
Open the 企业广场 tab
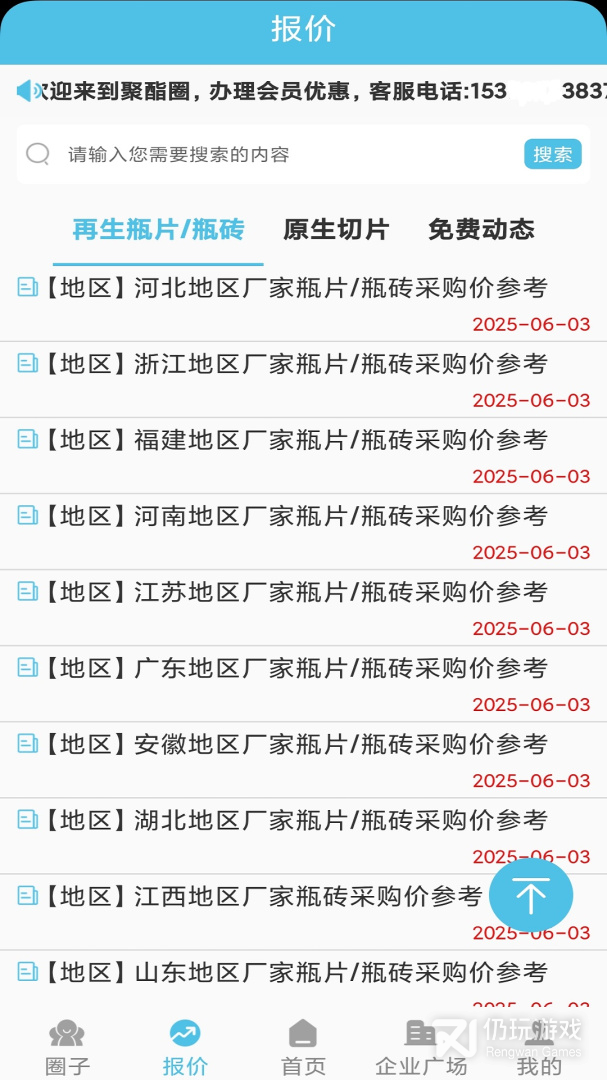[x=420, y=1046]
